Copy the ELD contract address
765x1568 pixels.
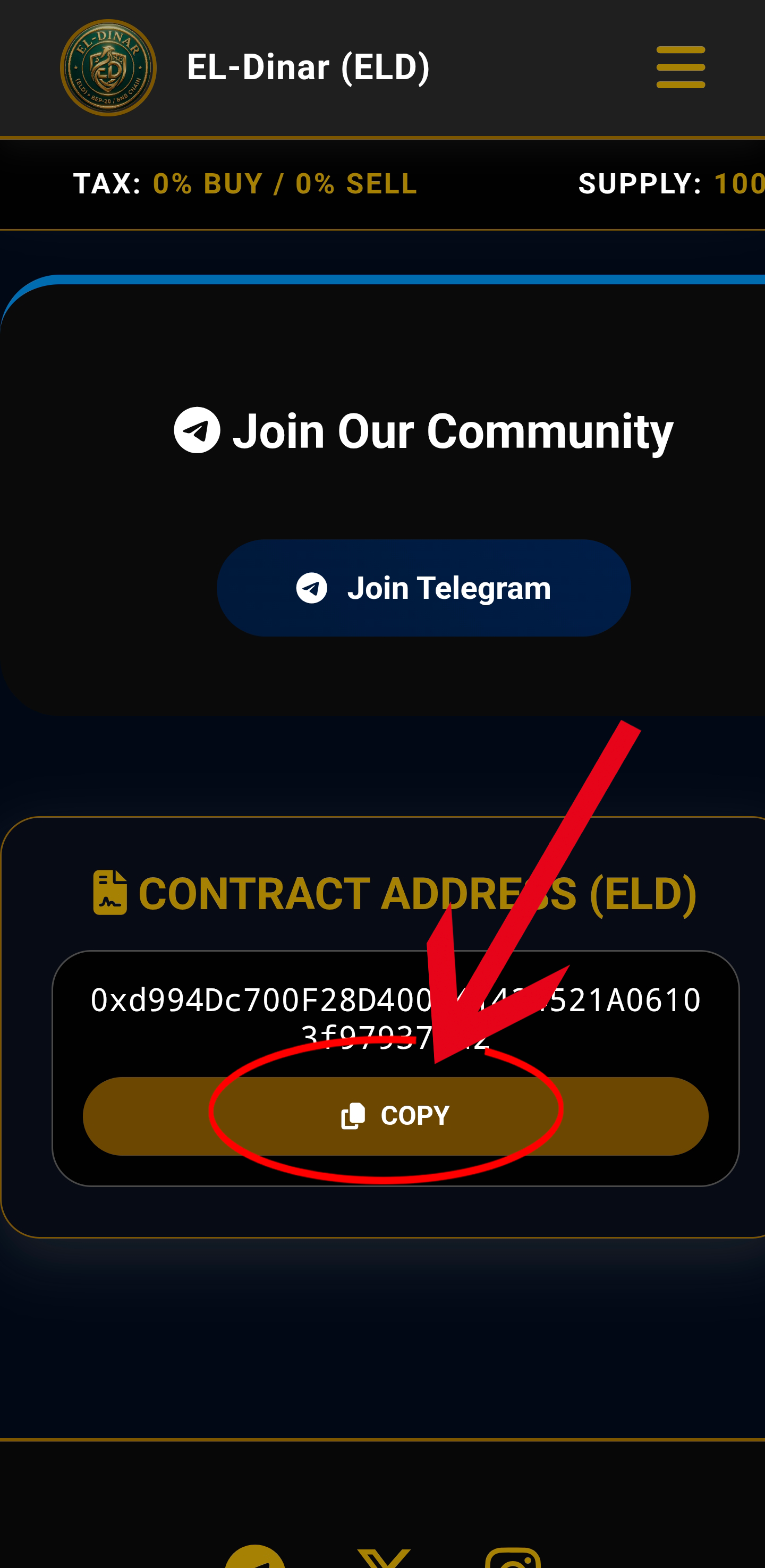coord(396,1116)
